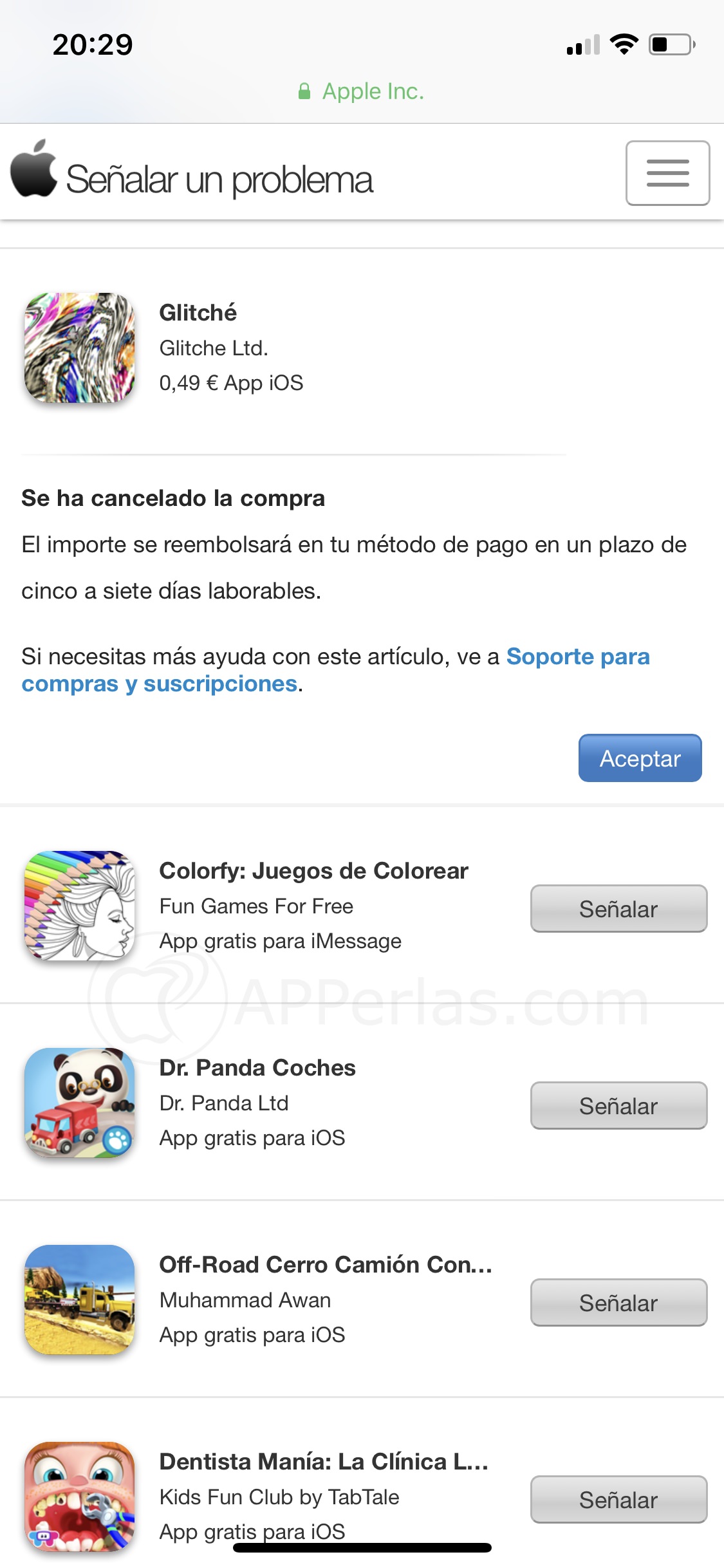The image size is (724, 1568).
Task: Hit Señalar next to Off-Road Cerro Camión
Action: [618, 1303]
